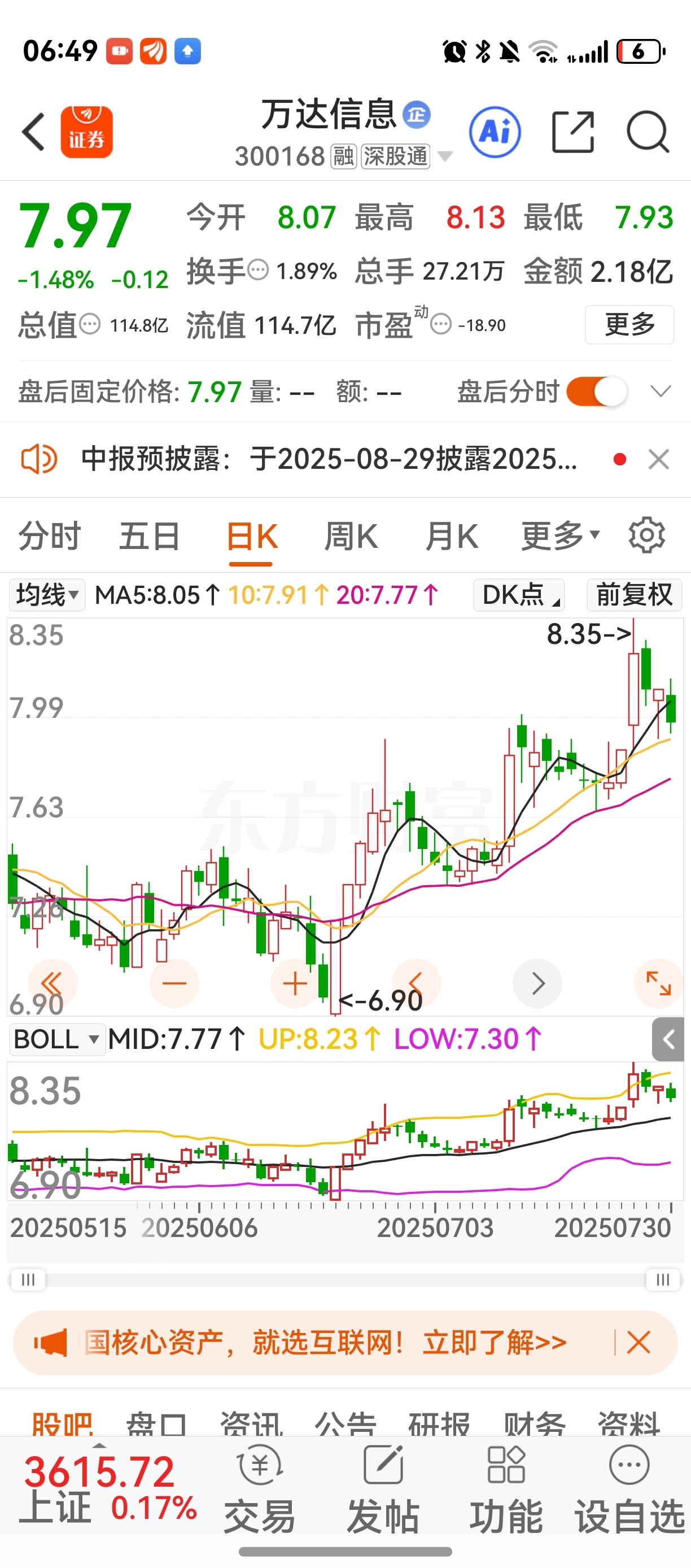Viewport: 691px width, 1568px height.
Task: Switch to the 周K chart tab
Action: (351, 536)
